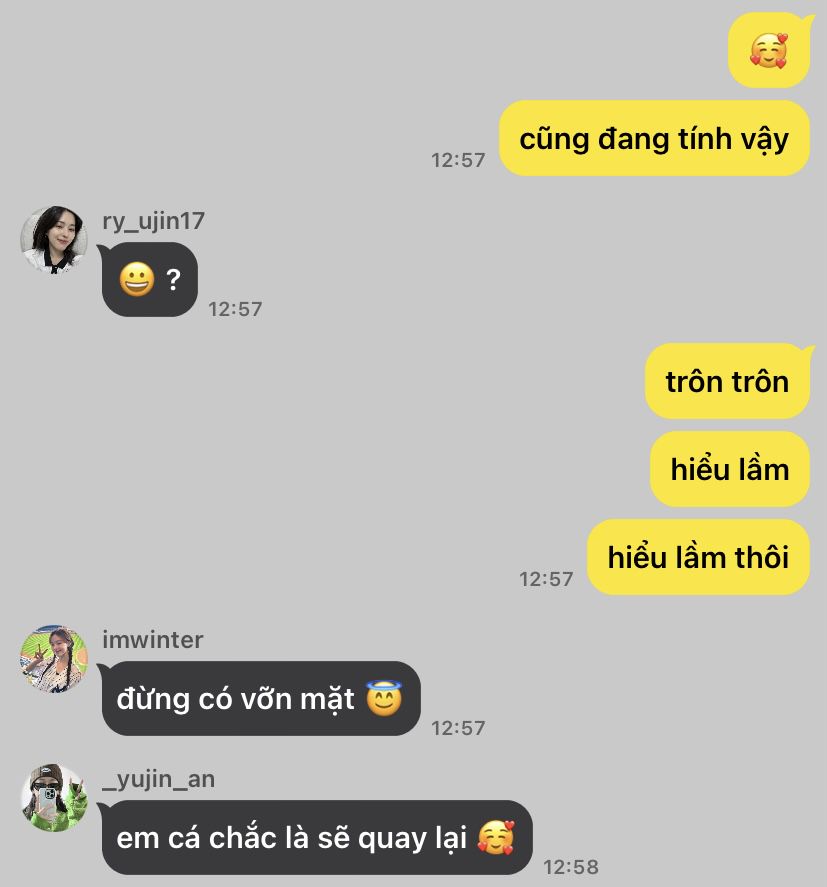Open ry_ujin17's profile picture

pos(54,240)
